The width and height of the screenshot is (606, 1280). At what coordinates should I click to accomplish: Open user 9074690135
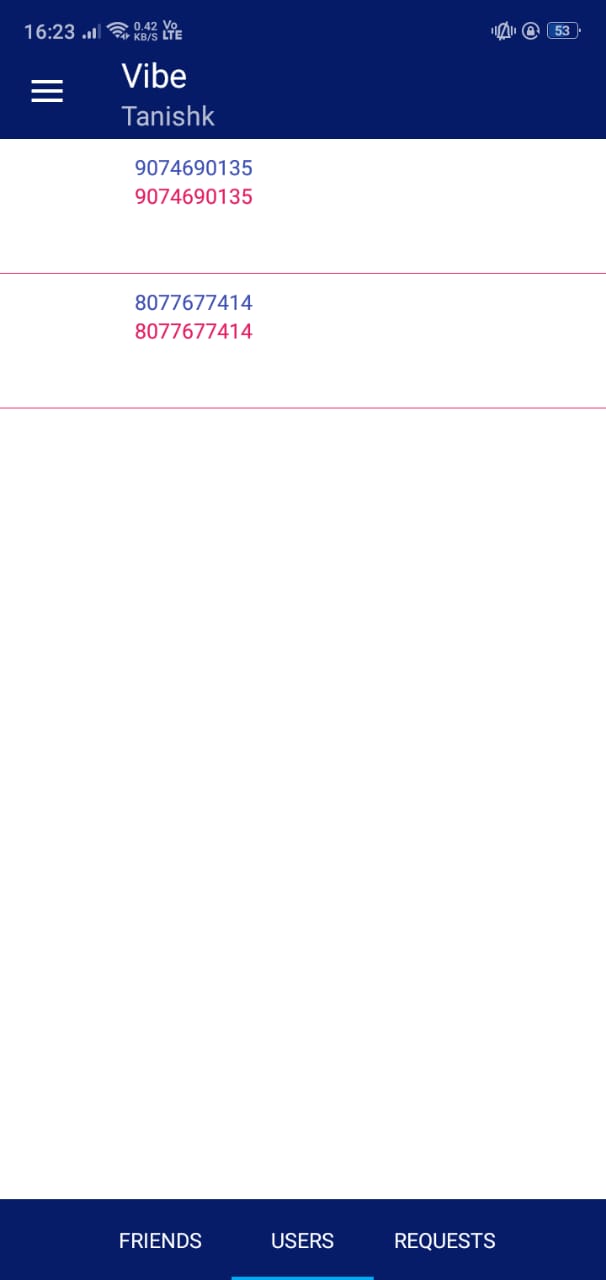pos(194,182)
